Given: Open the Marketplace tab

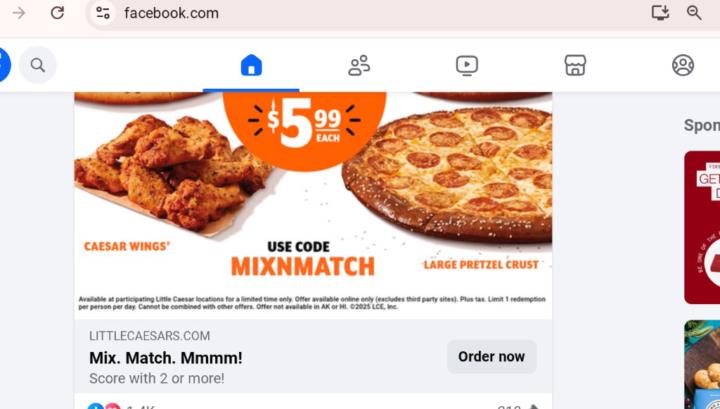Looking at the screenshot, I should pyautogui.click(x=575, y=66).
